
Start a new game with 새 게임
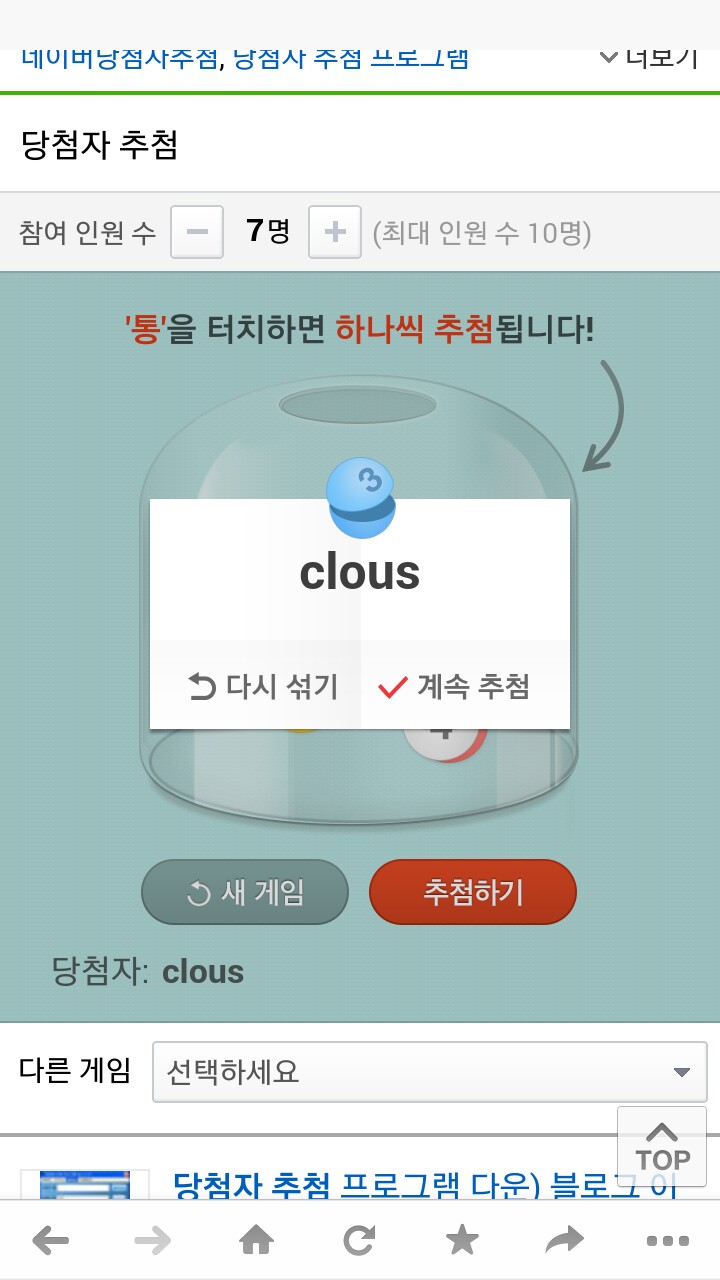(x=245, y=892)
